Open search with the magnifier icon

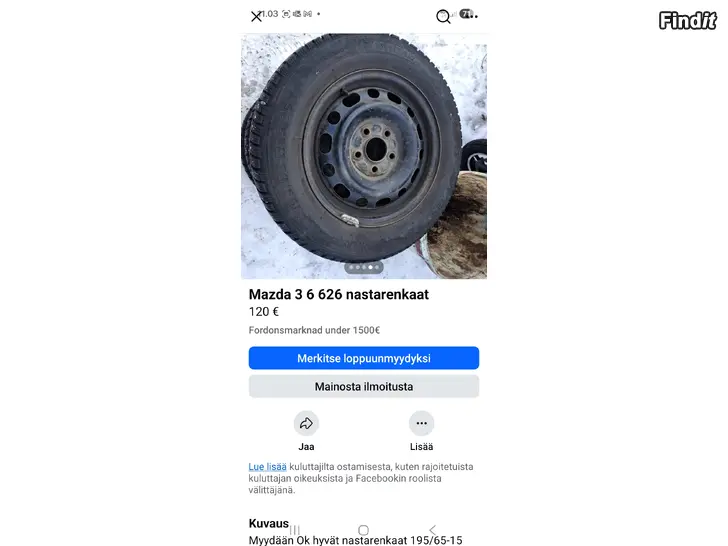443,16
